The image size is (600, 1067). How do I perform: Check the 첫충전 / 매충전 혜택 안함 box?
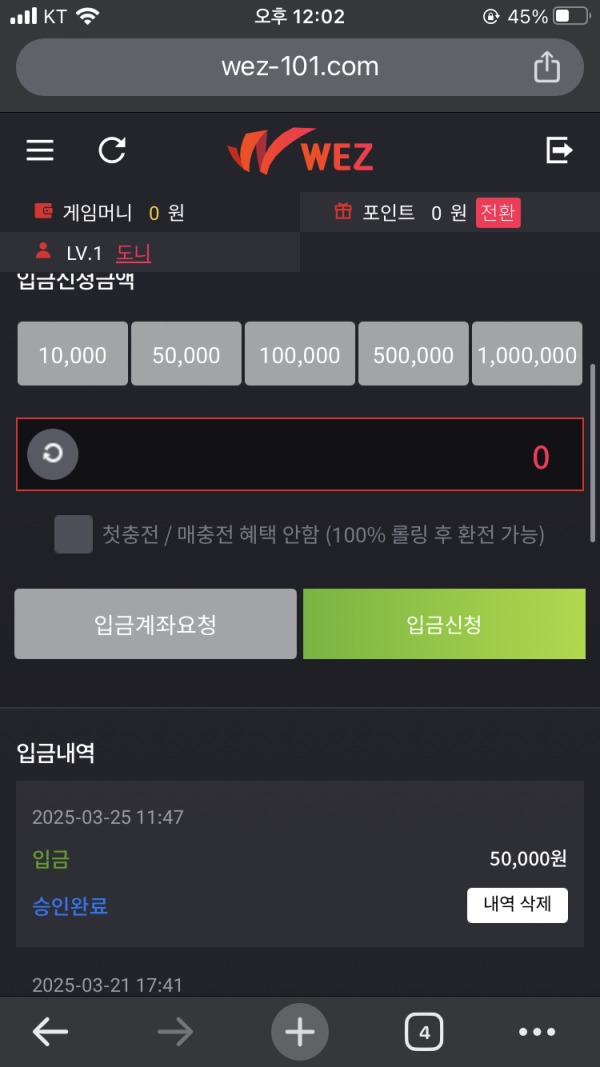(x=73, y=534)
